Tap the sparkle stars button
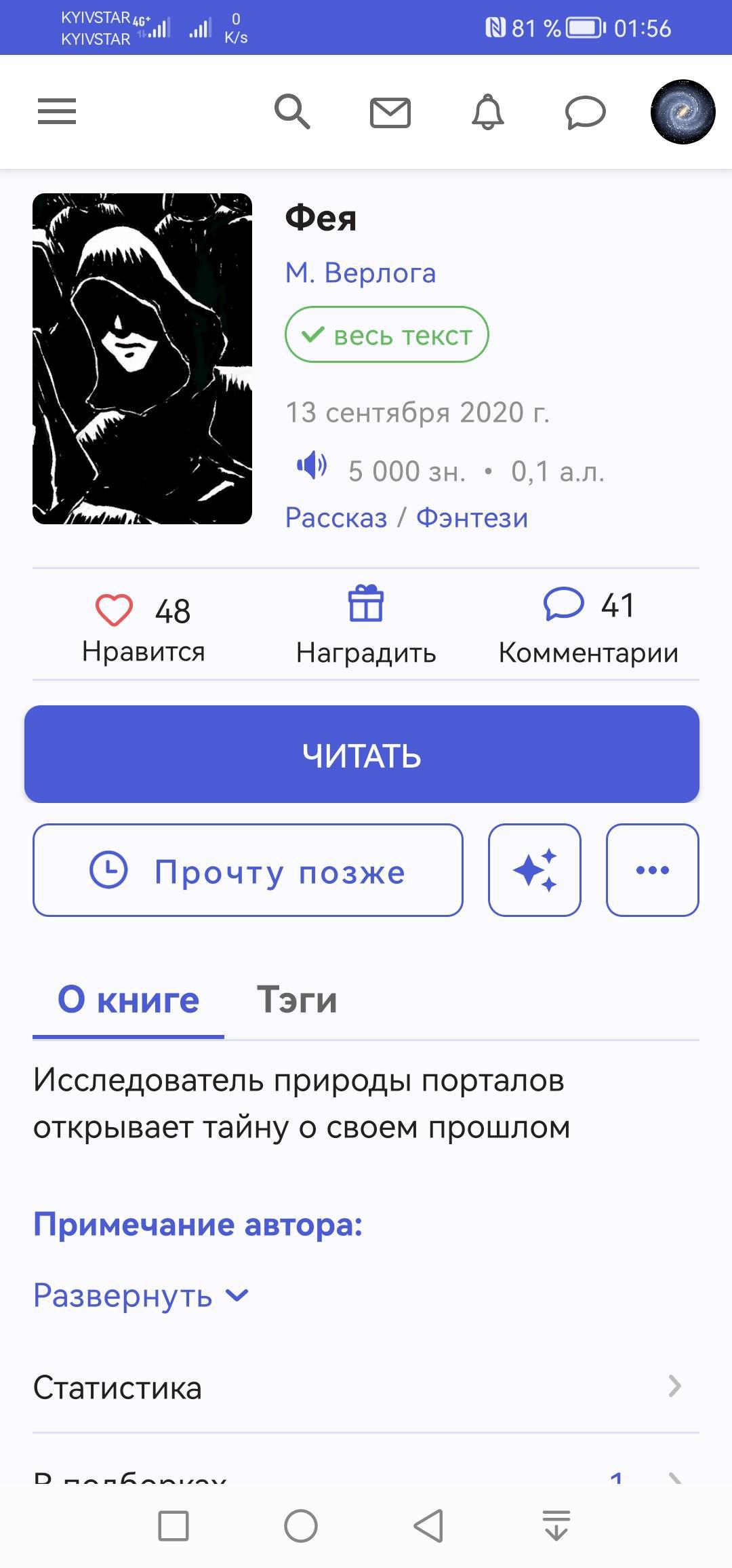 tap(535, 870)
